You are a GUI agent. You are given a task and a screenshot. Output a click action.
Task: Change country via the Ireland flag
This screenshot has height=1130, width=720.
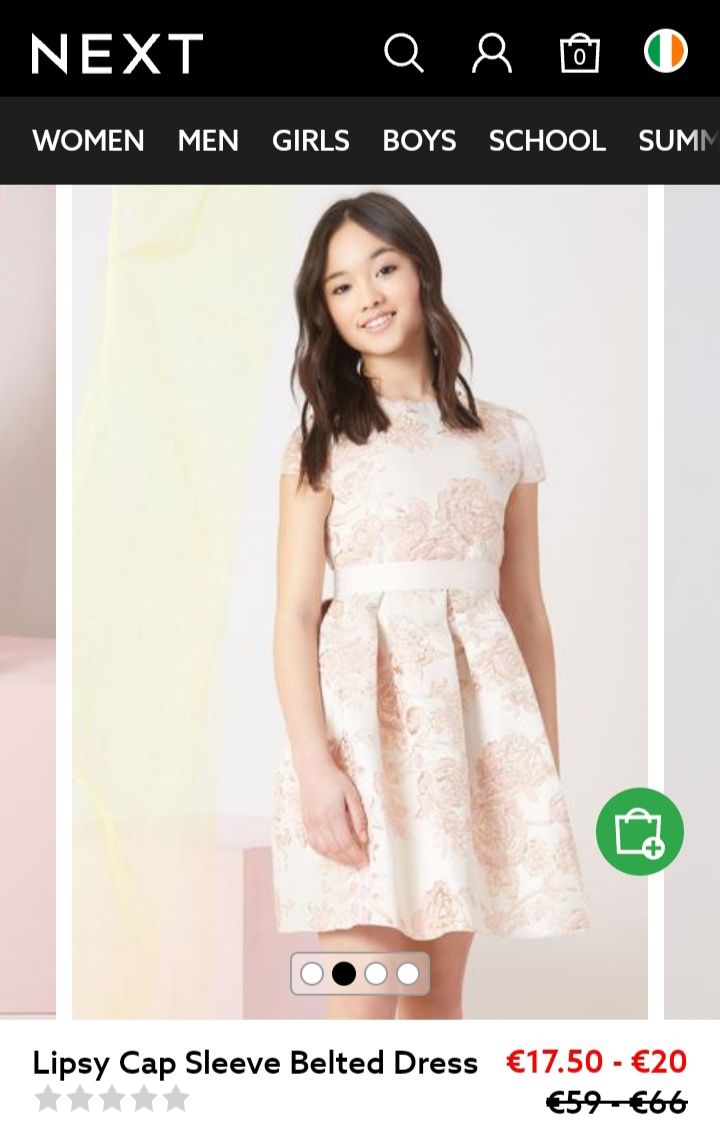pyautogui.click(x=665, y=52)
